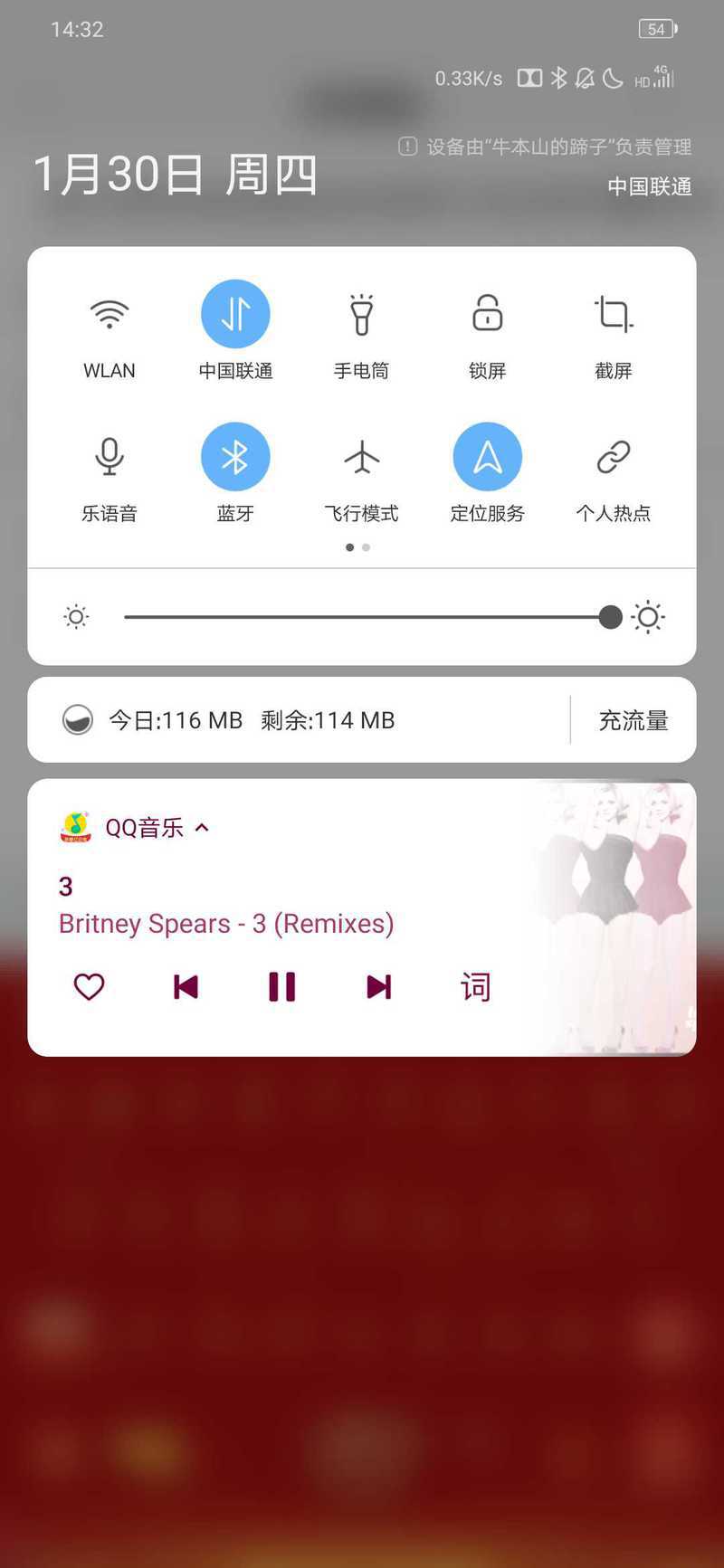
Task: Like the song with the heart icon
Action: point(89,986)
